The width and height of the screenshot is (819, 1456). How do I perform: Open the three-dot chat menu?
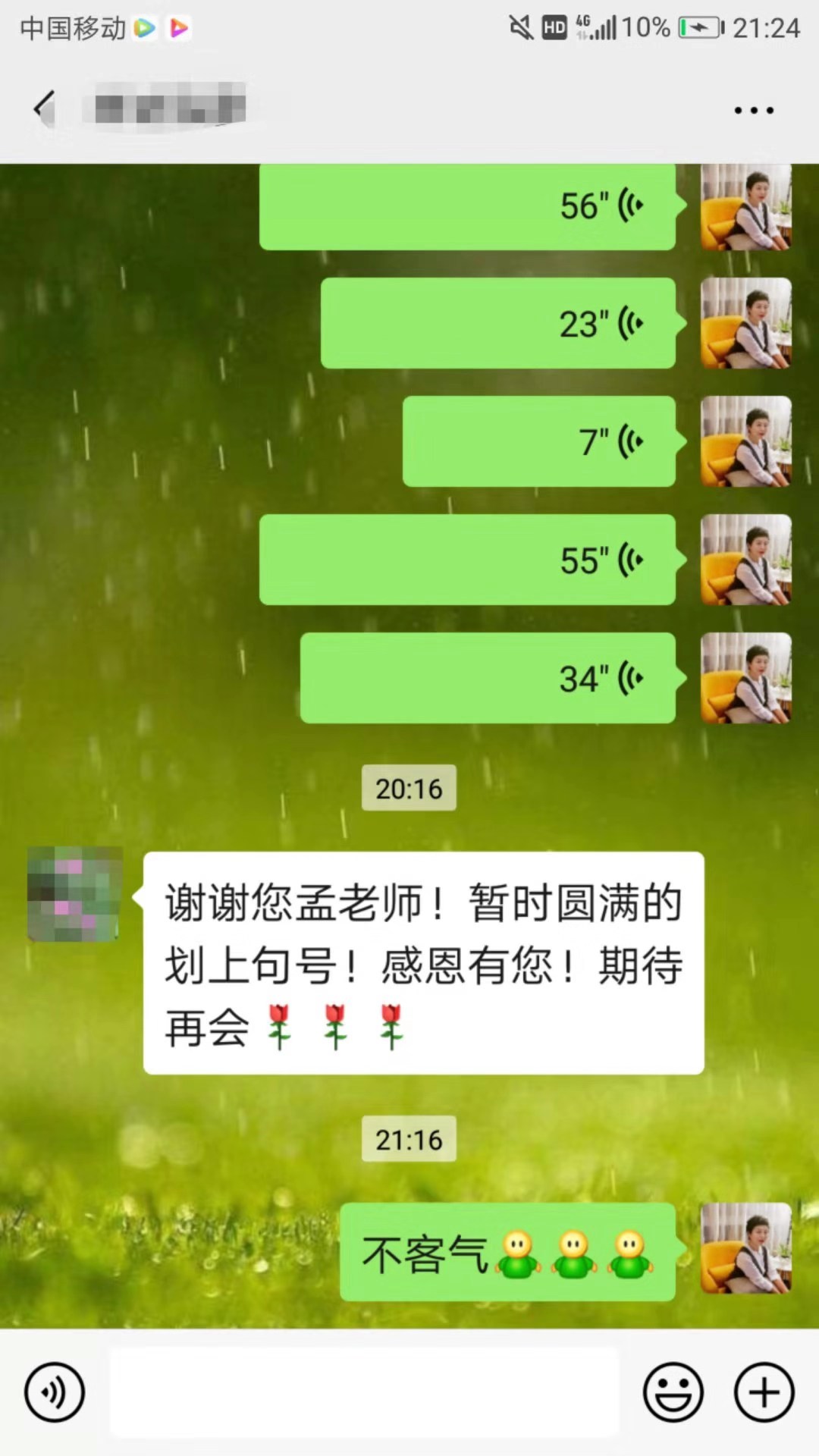coord(753,111)
